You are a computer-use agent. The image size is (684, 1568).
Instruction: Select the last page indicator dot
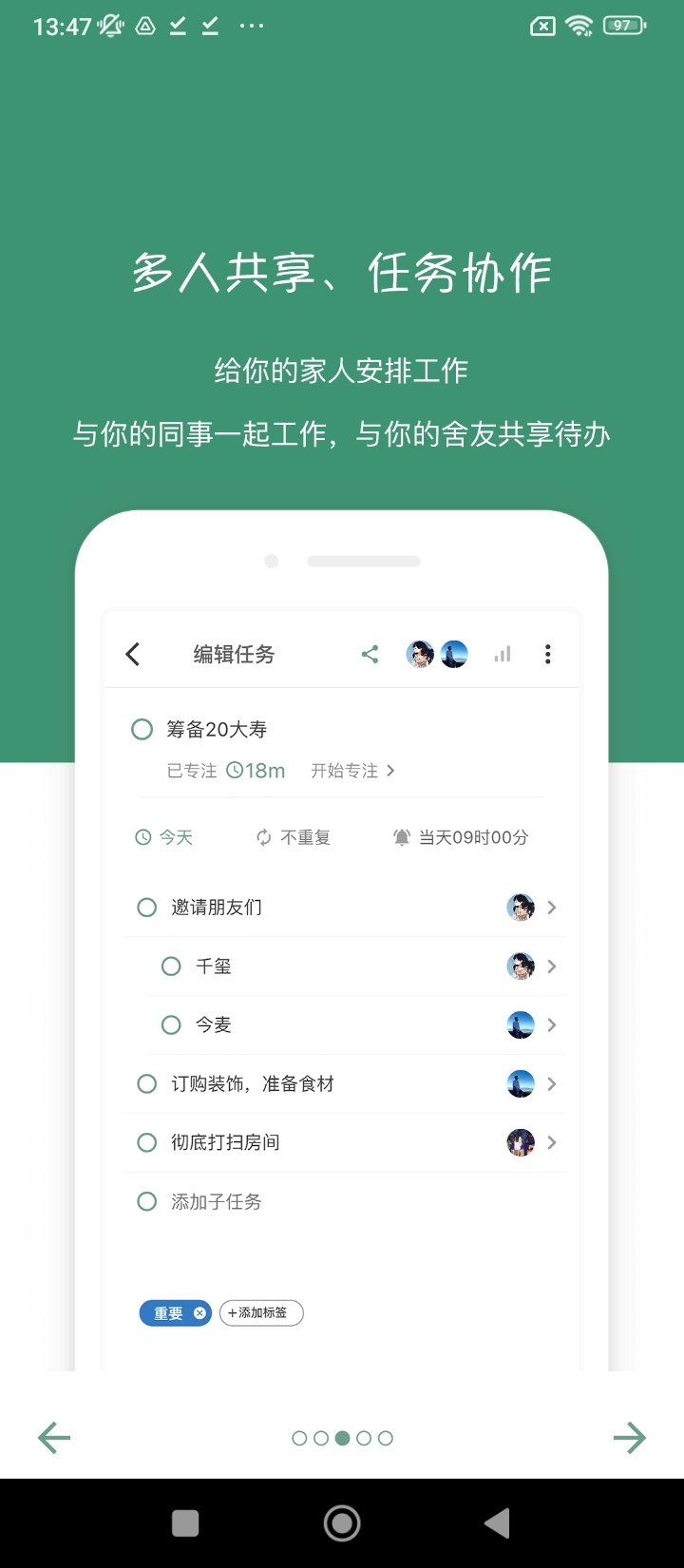(x=386, y=1438)
